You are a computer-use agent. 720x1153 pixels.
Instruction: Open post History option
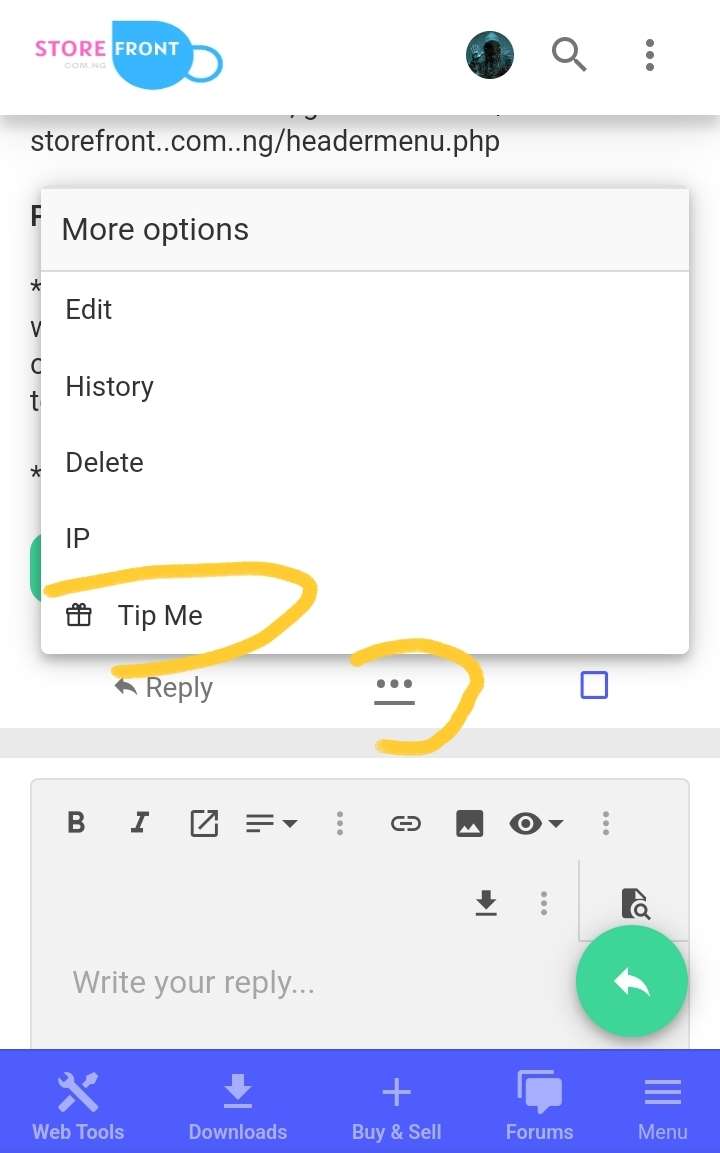coord(109,386)
